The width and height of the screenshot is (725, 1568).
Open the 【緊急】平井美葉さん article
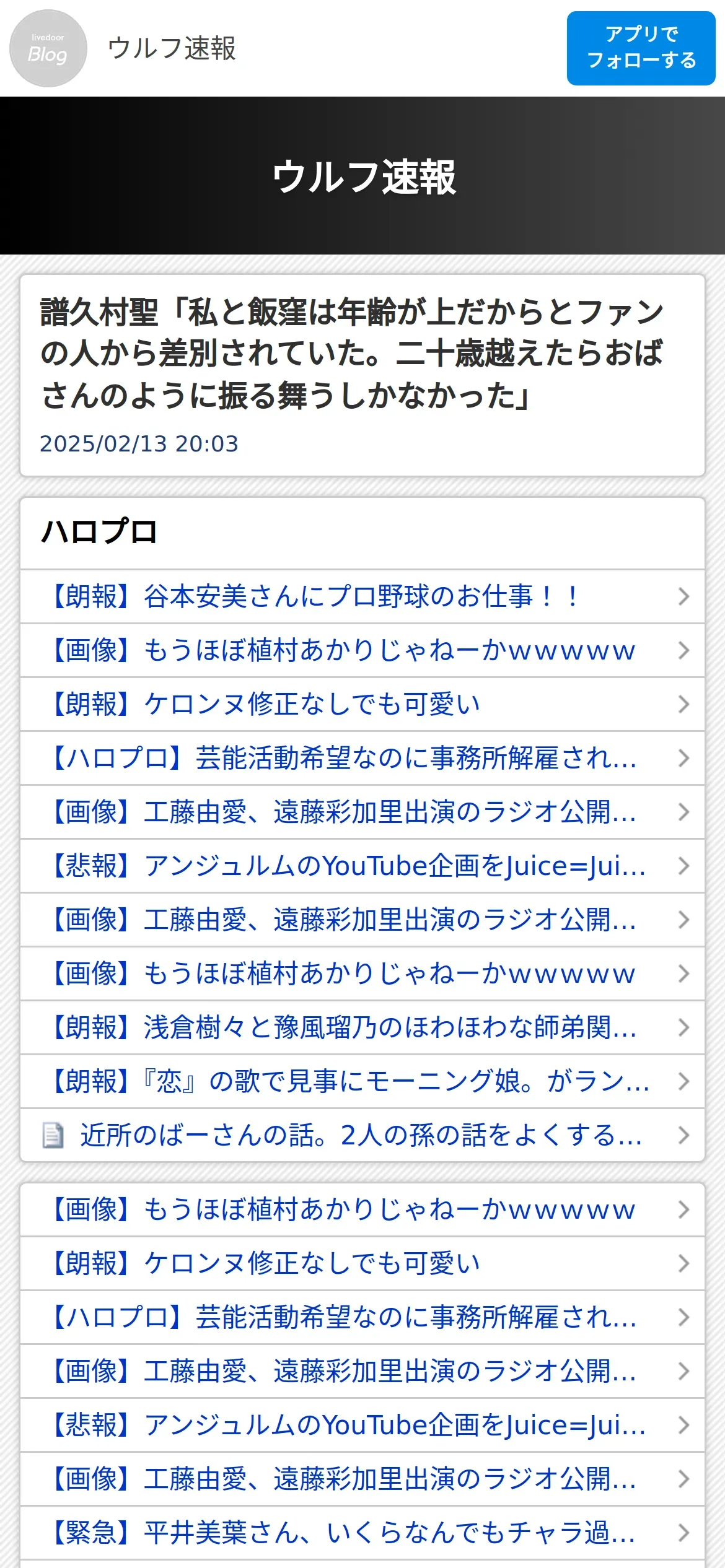(362, 1533)
